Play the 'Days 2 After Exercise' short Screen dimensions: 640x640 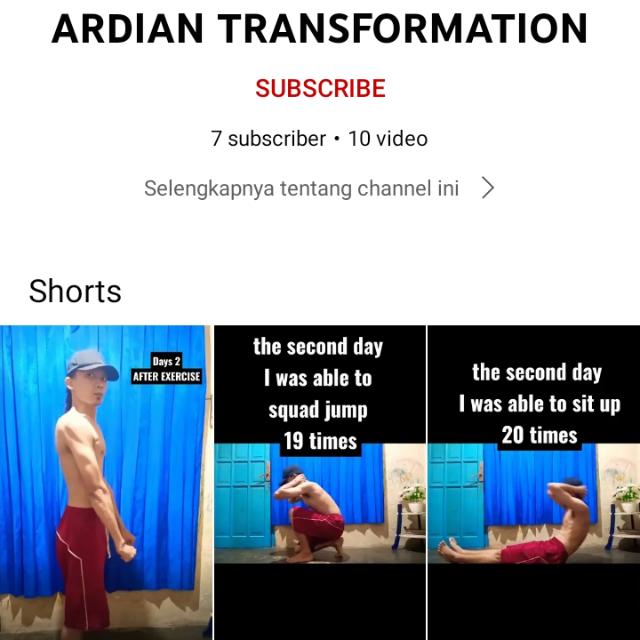(105, 482)
